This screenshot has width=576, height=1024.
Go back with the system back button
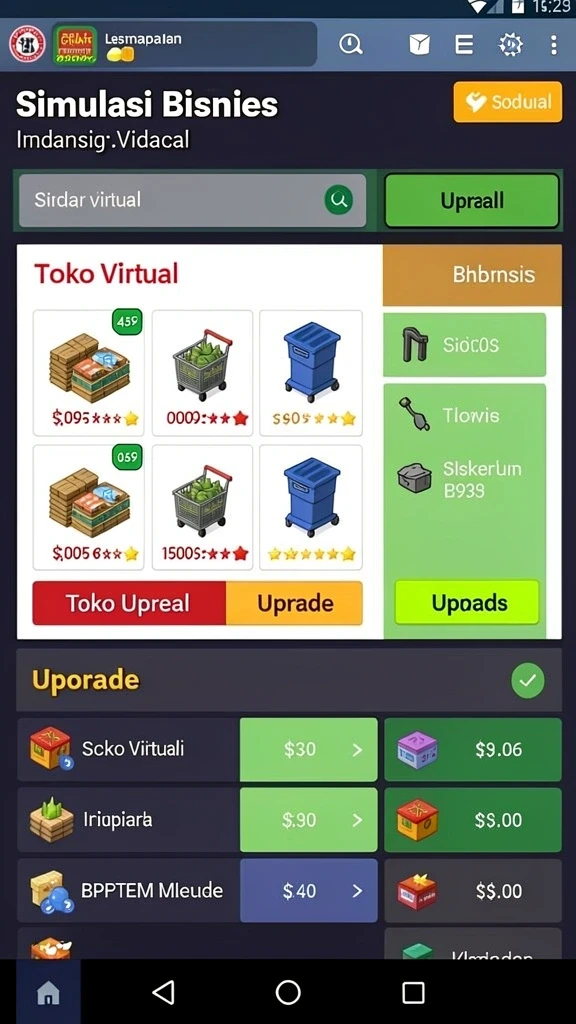point(163,992)
